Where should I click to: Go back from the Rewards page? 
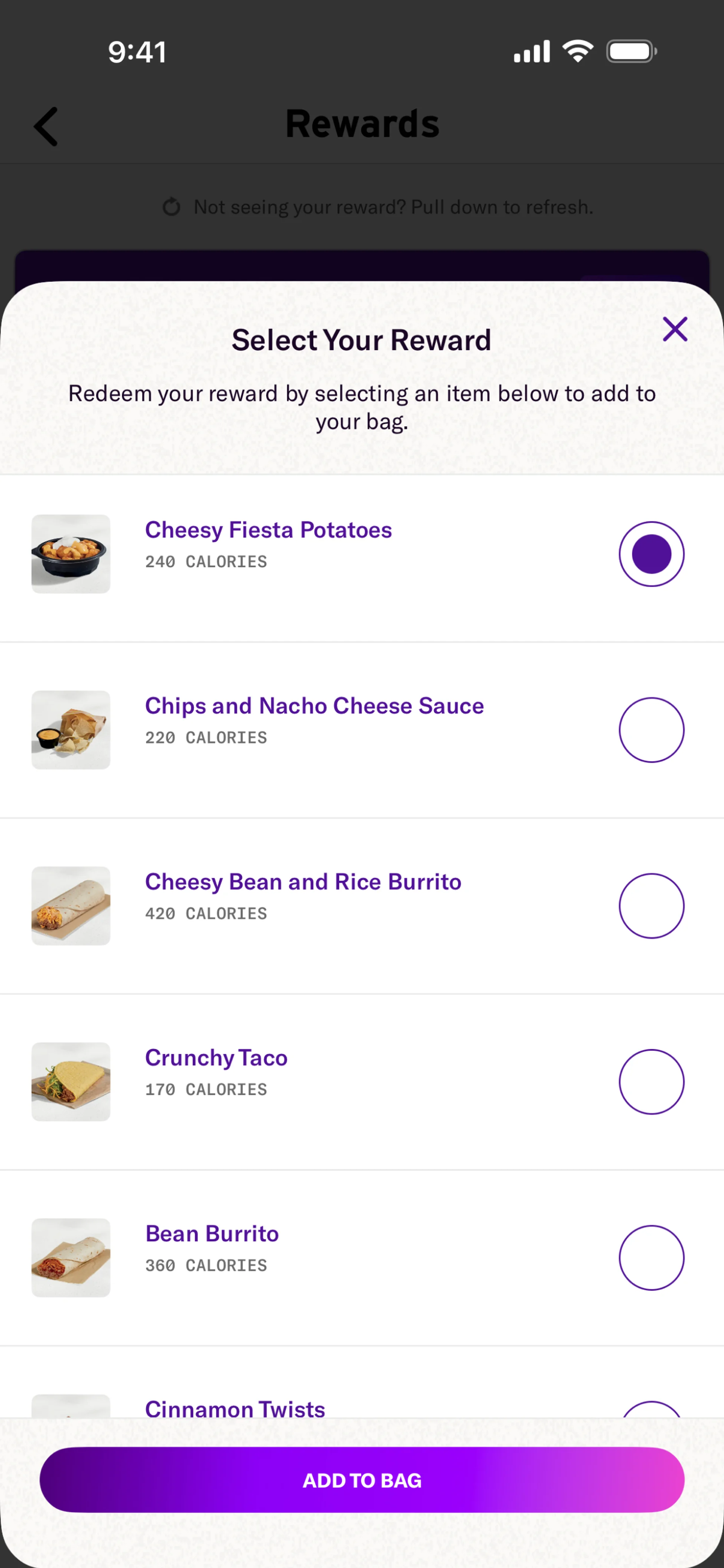coord(46,127)
